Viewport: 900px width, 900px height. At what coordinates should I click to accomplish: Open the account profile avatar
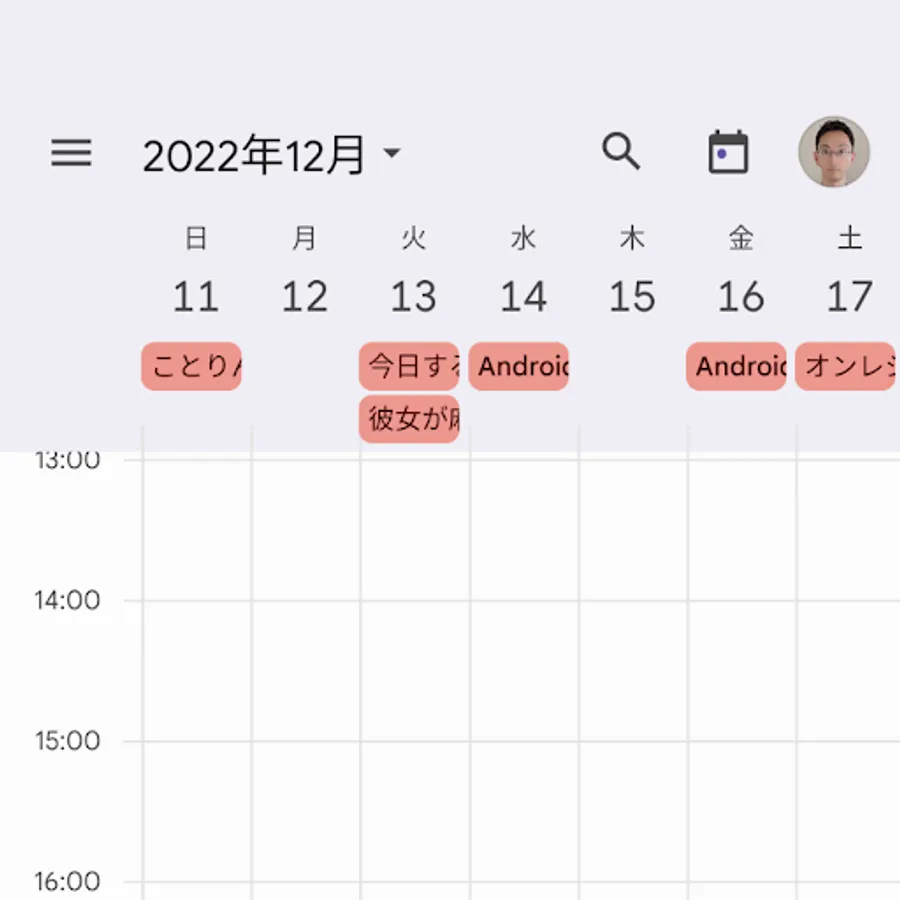pyautogui.click(x=833, y=152)
